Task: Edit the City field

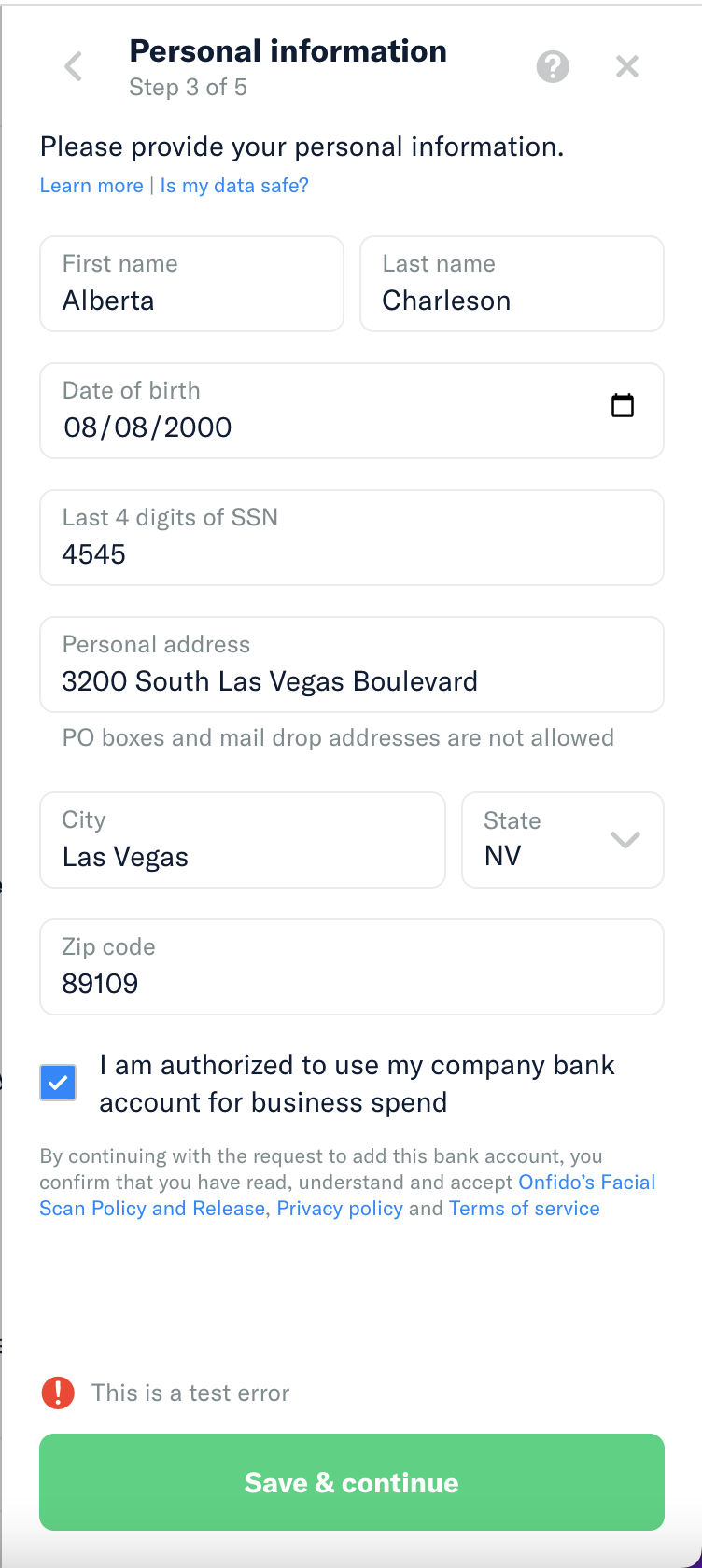Action: (243, 840)
